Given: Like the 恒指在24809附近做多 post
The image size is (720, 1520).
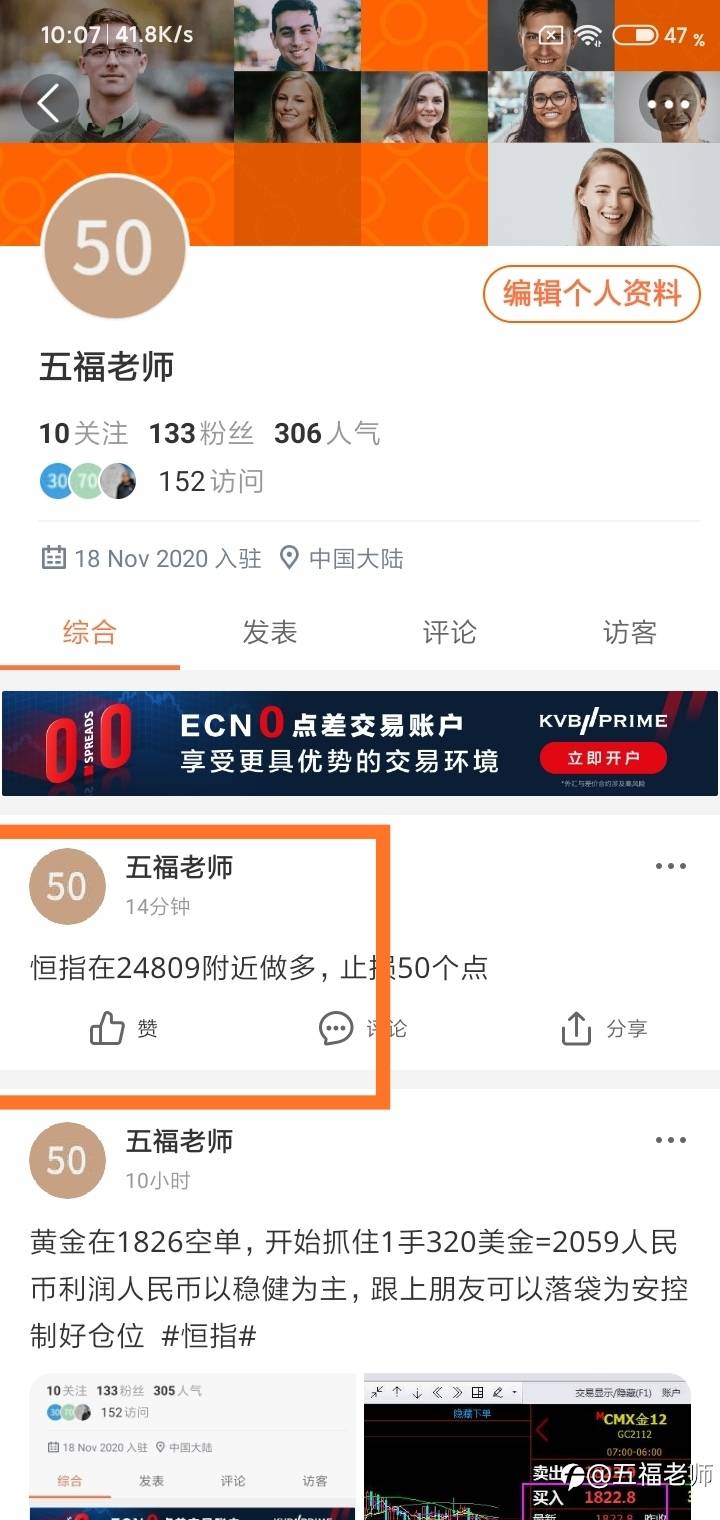Looking at the screenshot, I should coord(124,1028).
